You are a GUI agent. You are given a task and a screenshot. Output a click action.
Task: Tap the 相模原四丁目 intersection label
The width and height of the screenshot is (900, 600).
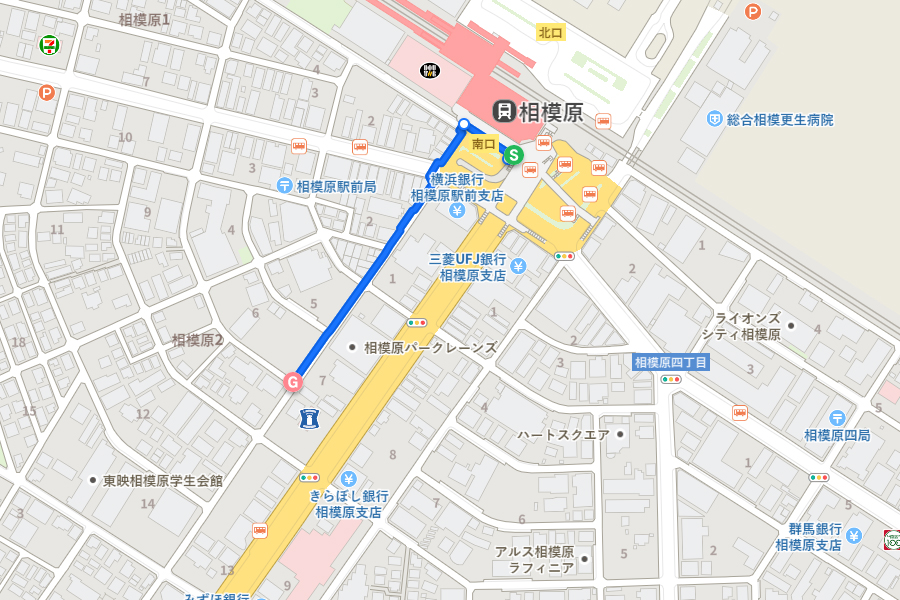click(671, 362)
